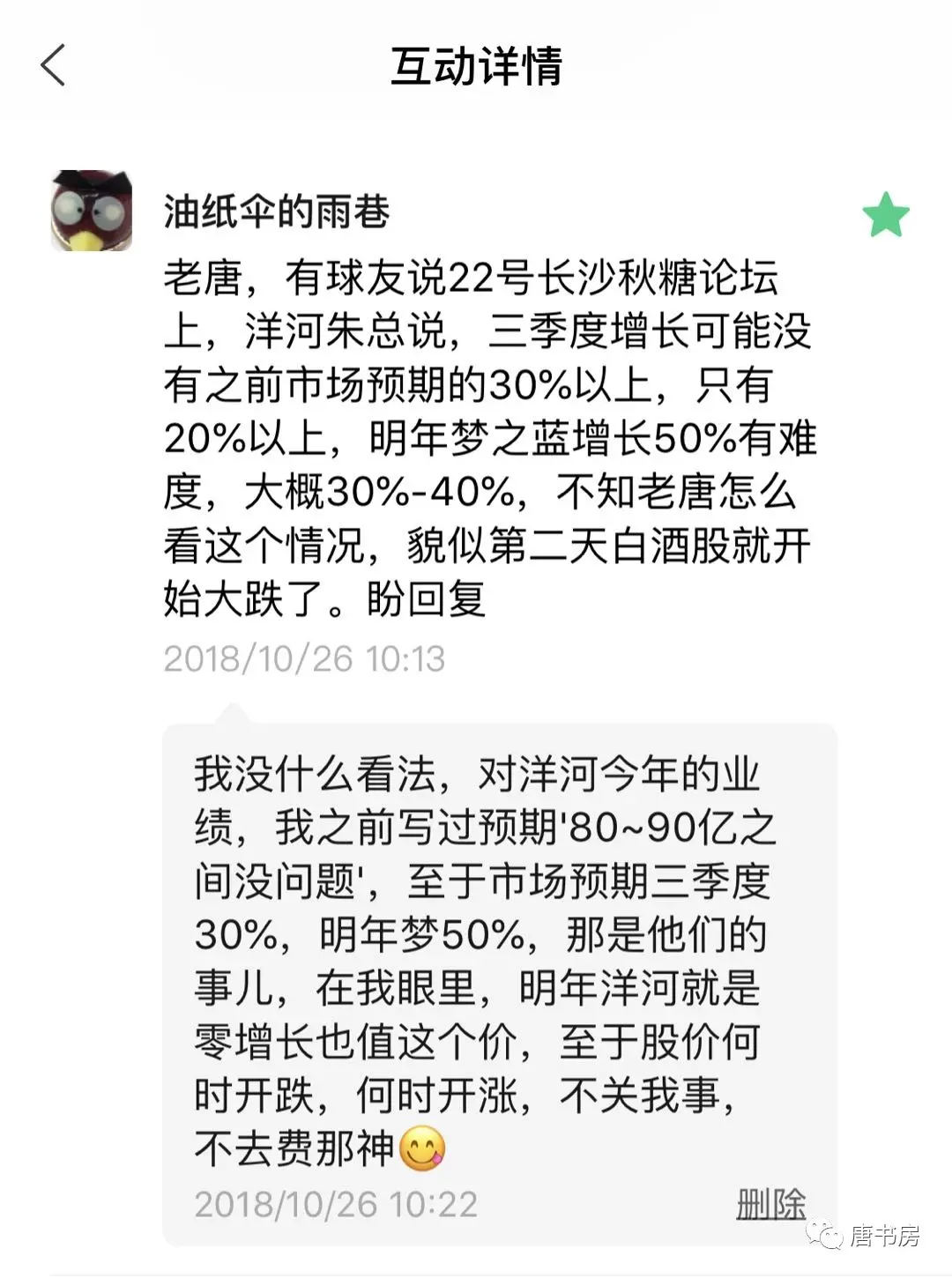Viewport: 952px width, 1278px height.
Task: Go back from 互动详情 page
Action: pyautogui.click(x=53, y=66)
